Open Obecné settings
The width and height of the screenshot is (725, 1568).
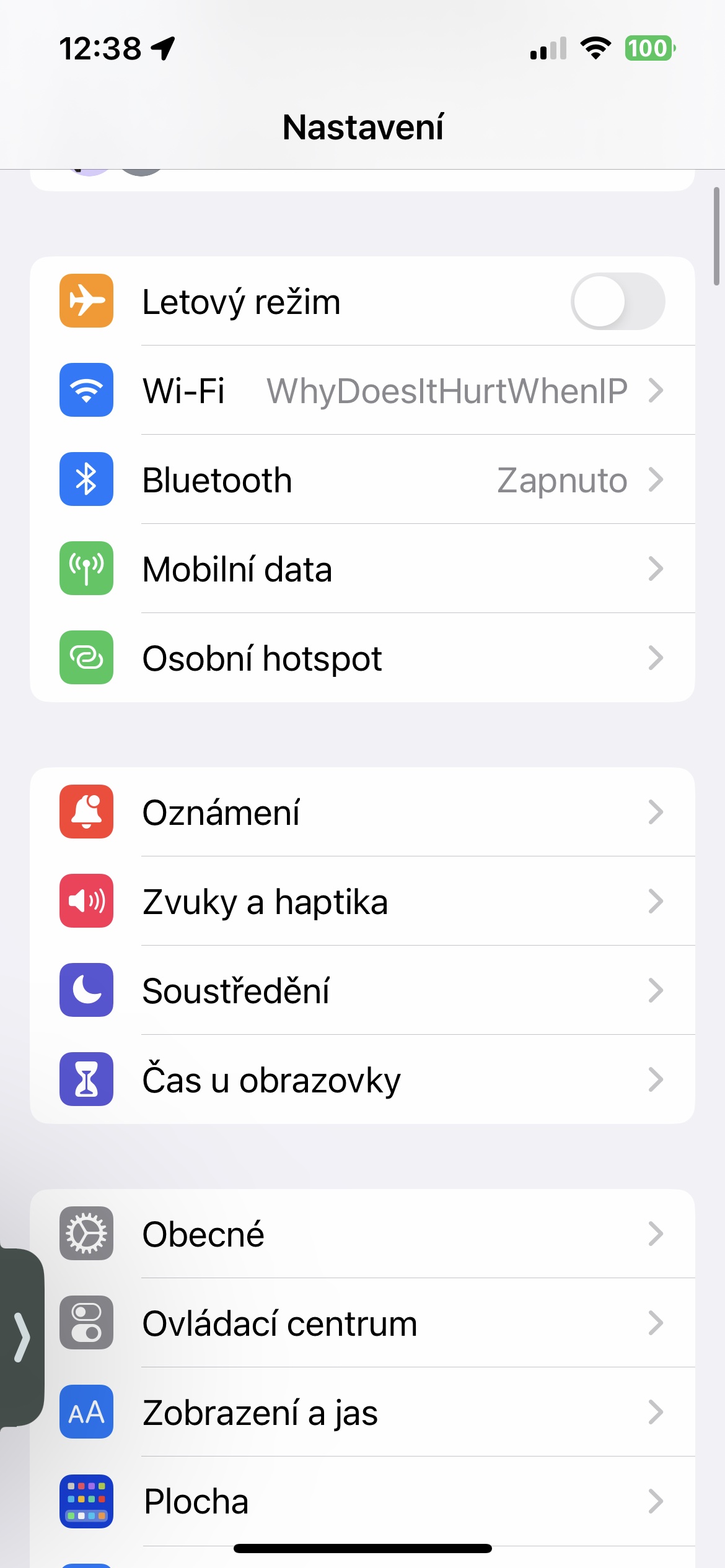click(362, 1234)
